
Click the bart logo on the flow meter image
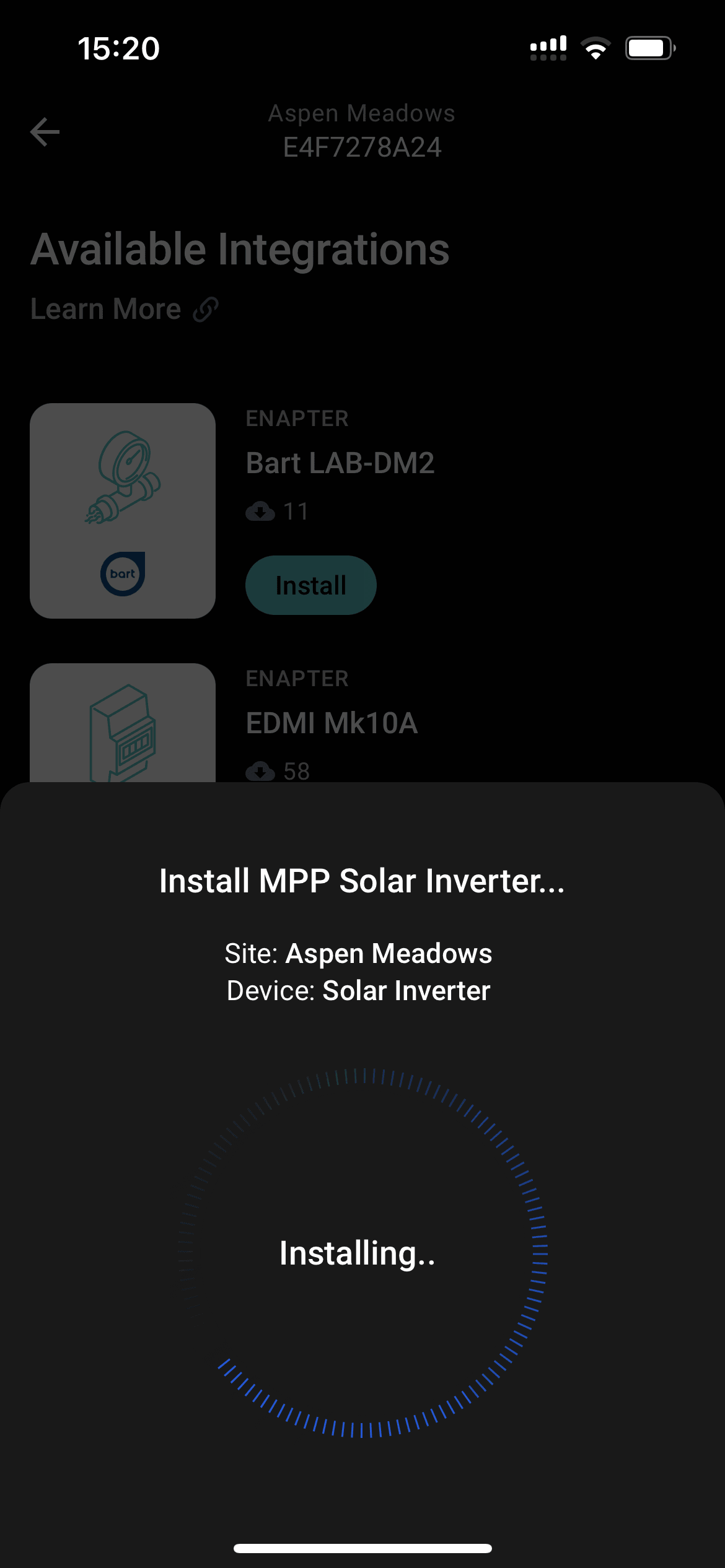tap(123, 575)
